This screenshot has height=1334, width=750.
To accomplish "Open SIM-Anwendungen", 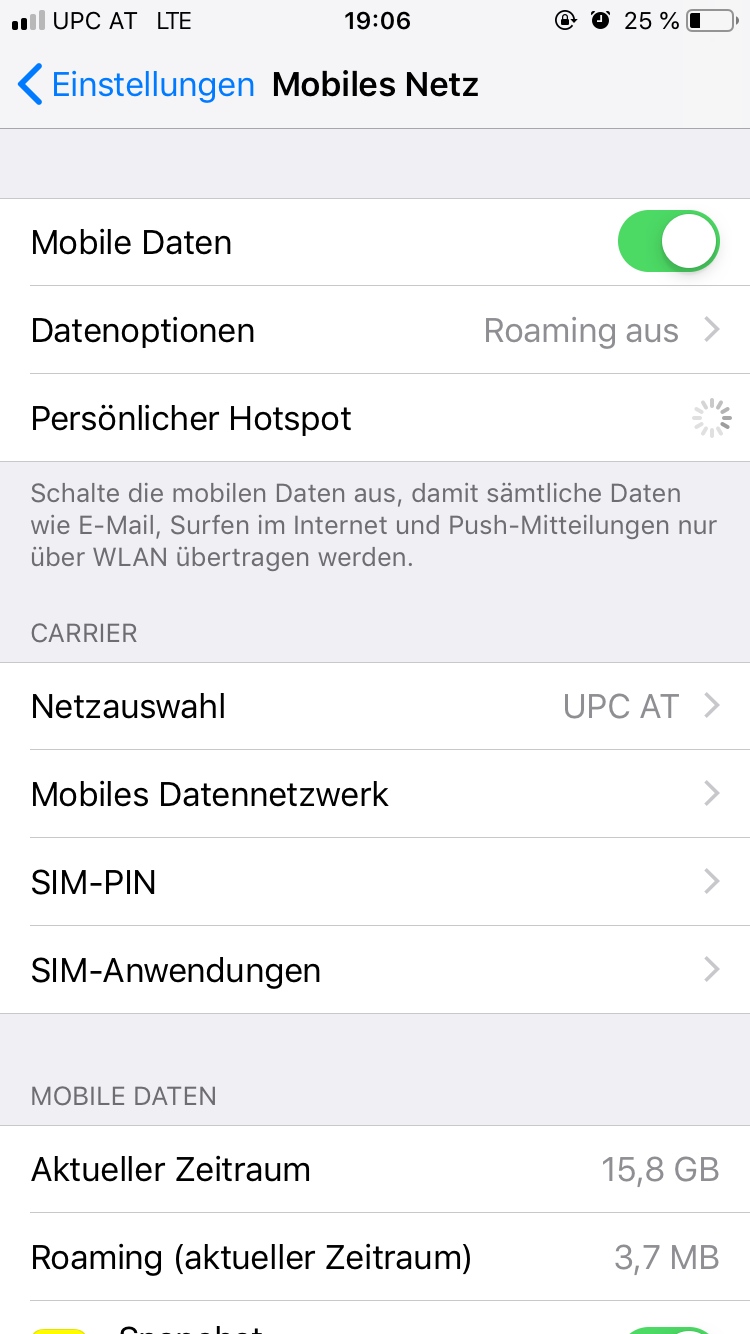I will coord(375,970).
